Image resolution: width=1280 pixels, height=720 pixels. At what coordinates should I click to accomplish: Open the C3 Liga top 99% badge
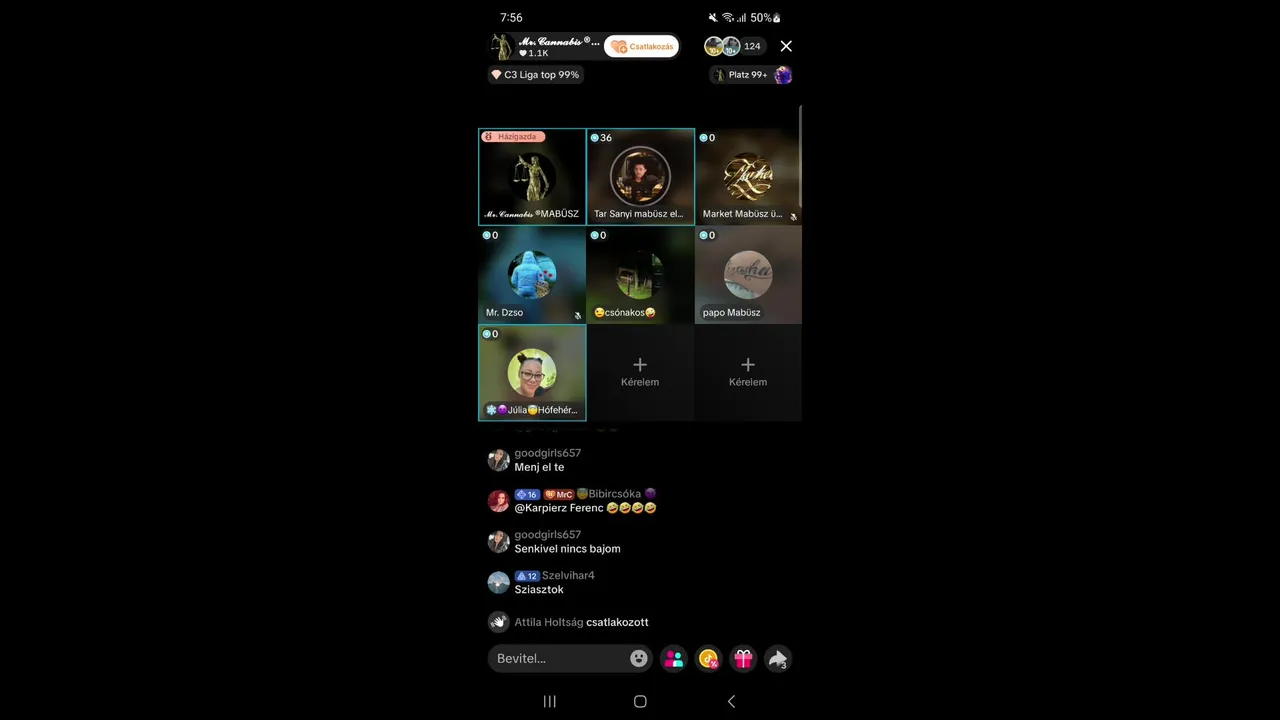(x=535, y=75)
